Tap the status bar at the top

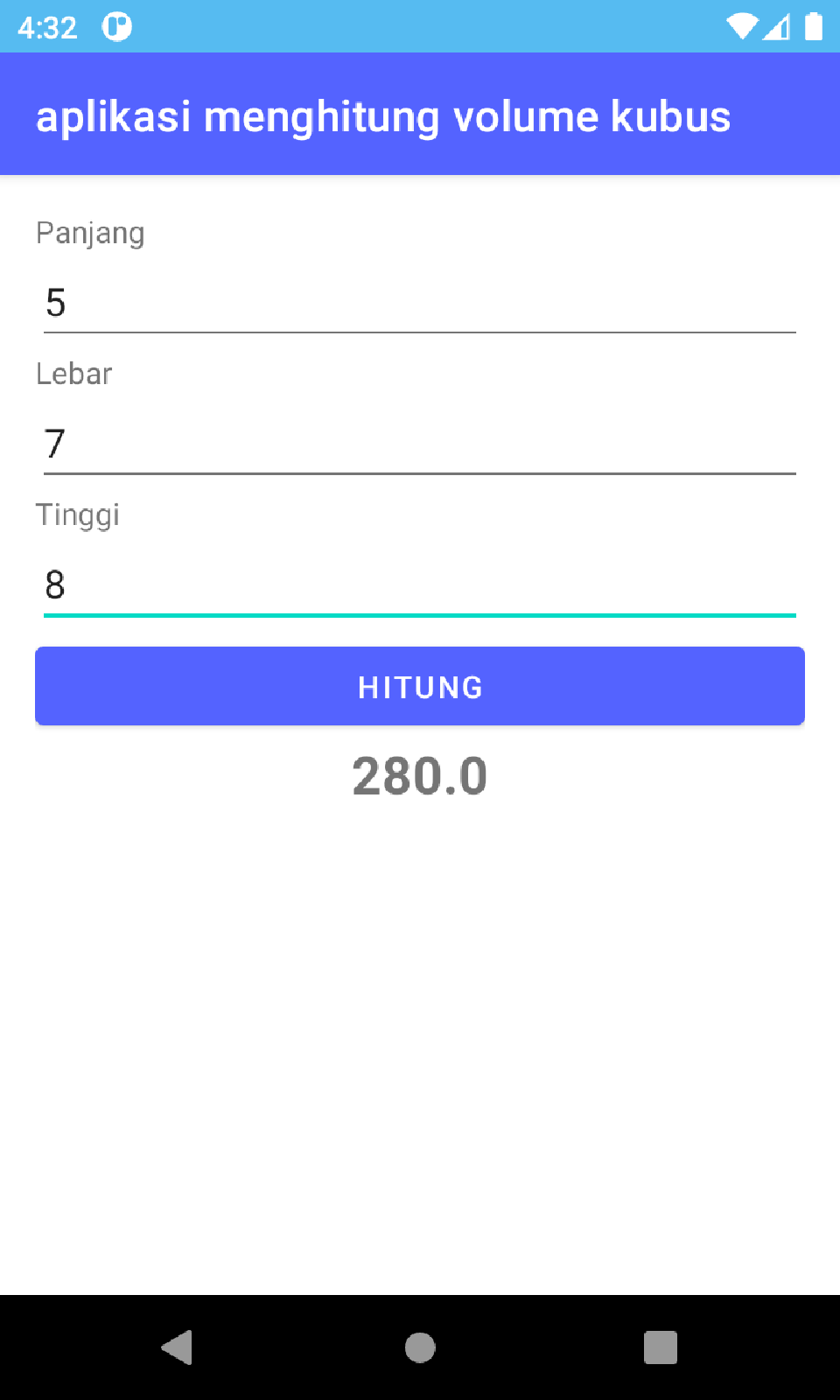[420, 25]
